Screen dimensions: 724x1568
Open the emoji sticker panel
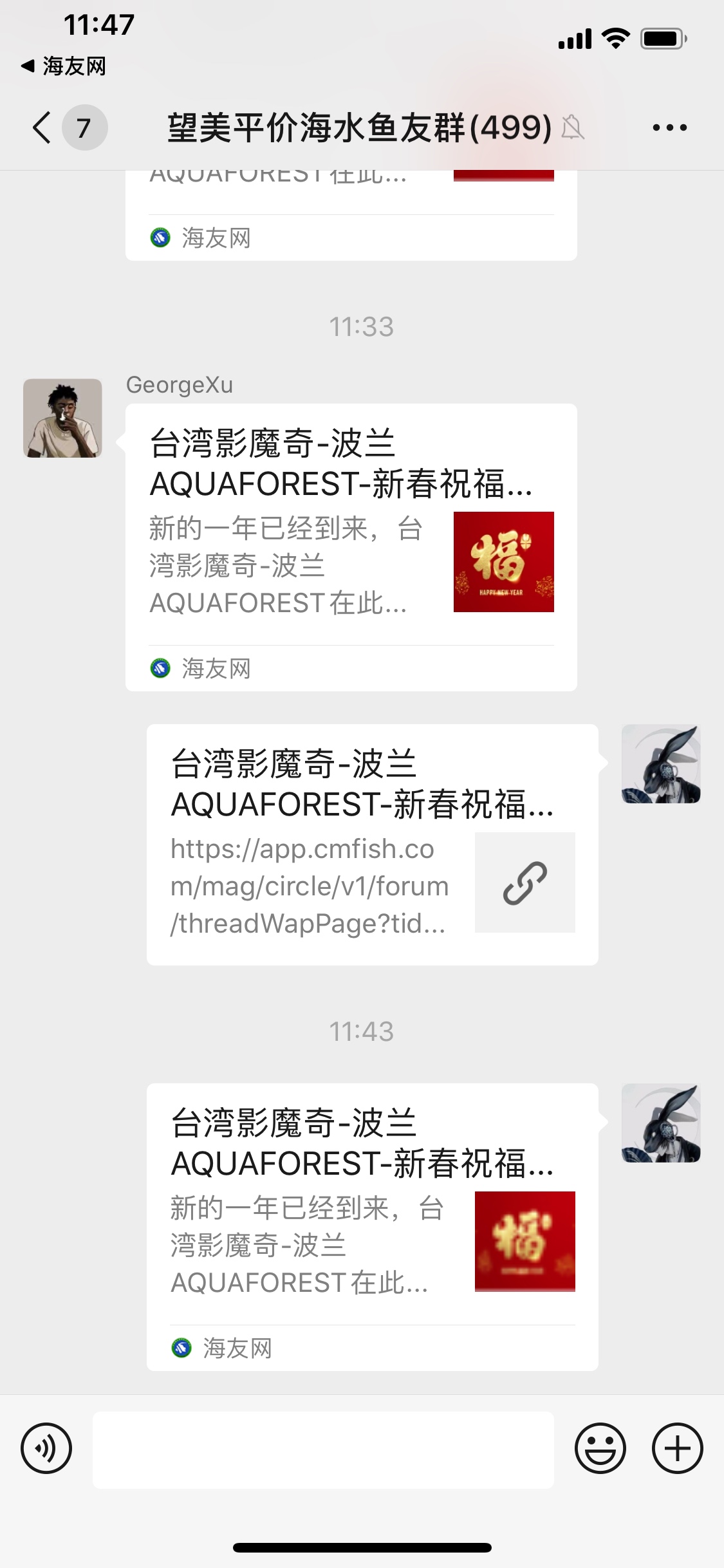(600, 1449)
